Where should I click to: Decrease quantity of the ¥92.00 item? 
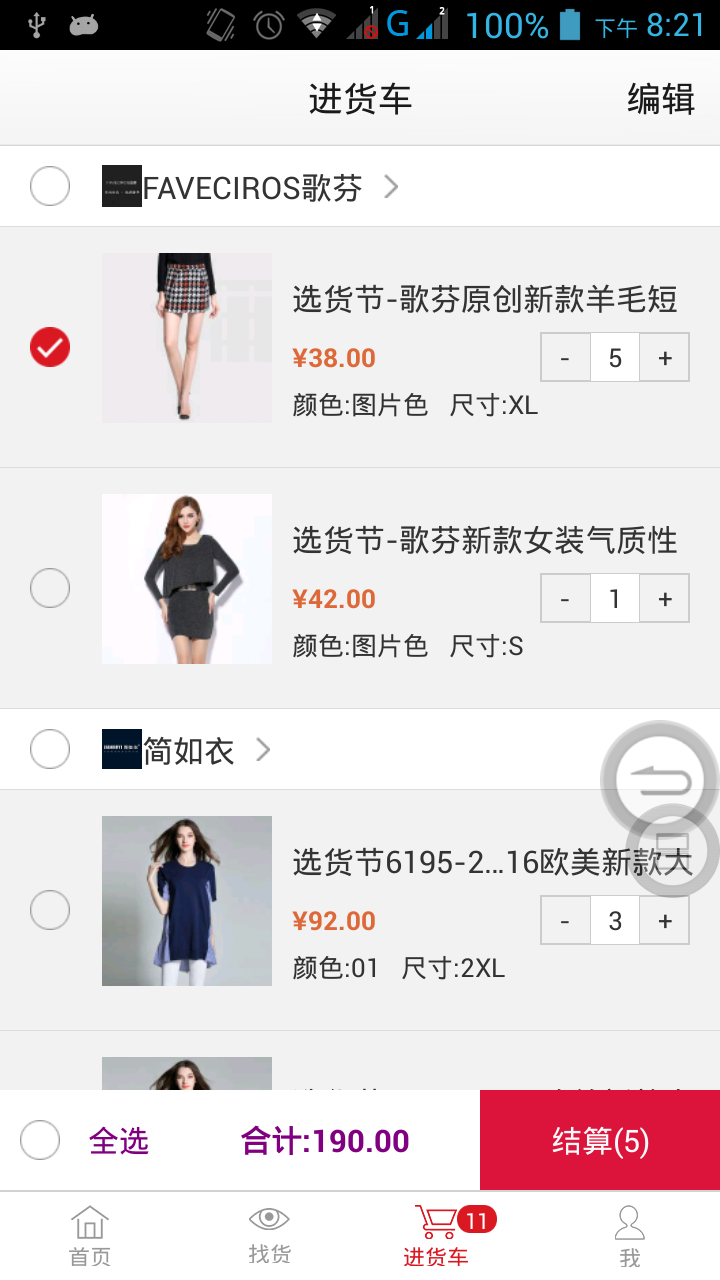click(566, 921)
